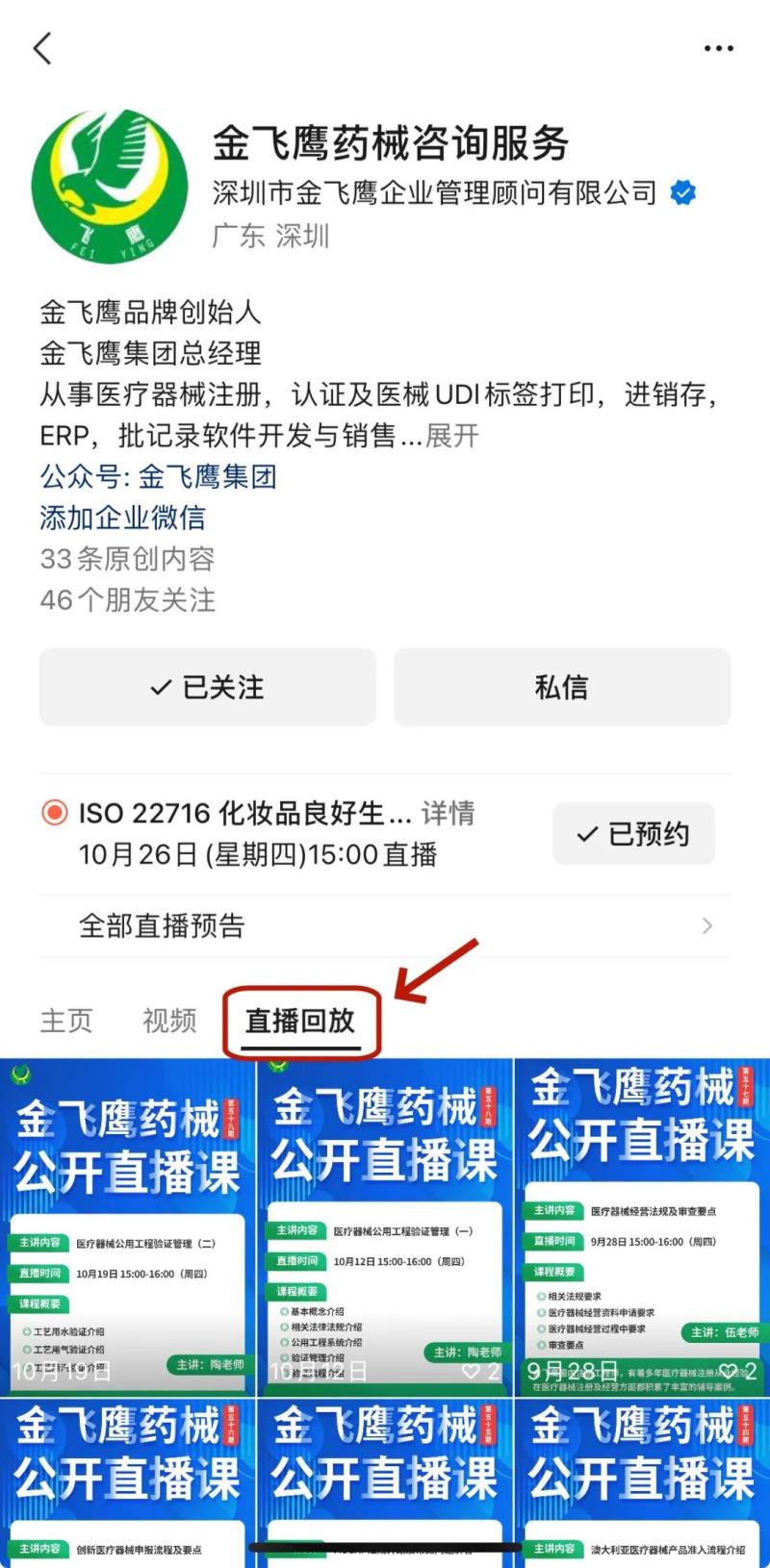The width and height of the screenshot is (770, 1568).
Task: Expand the profile bio with 展开
Action: (x=452, y=436)
